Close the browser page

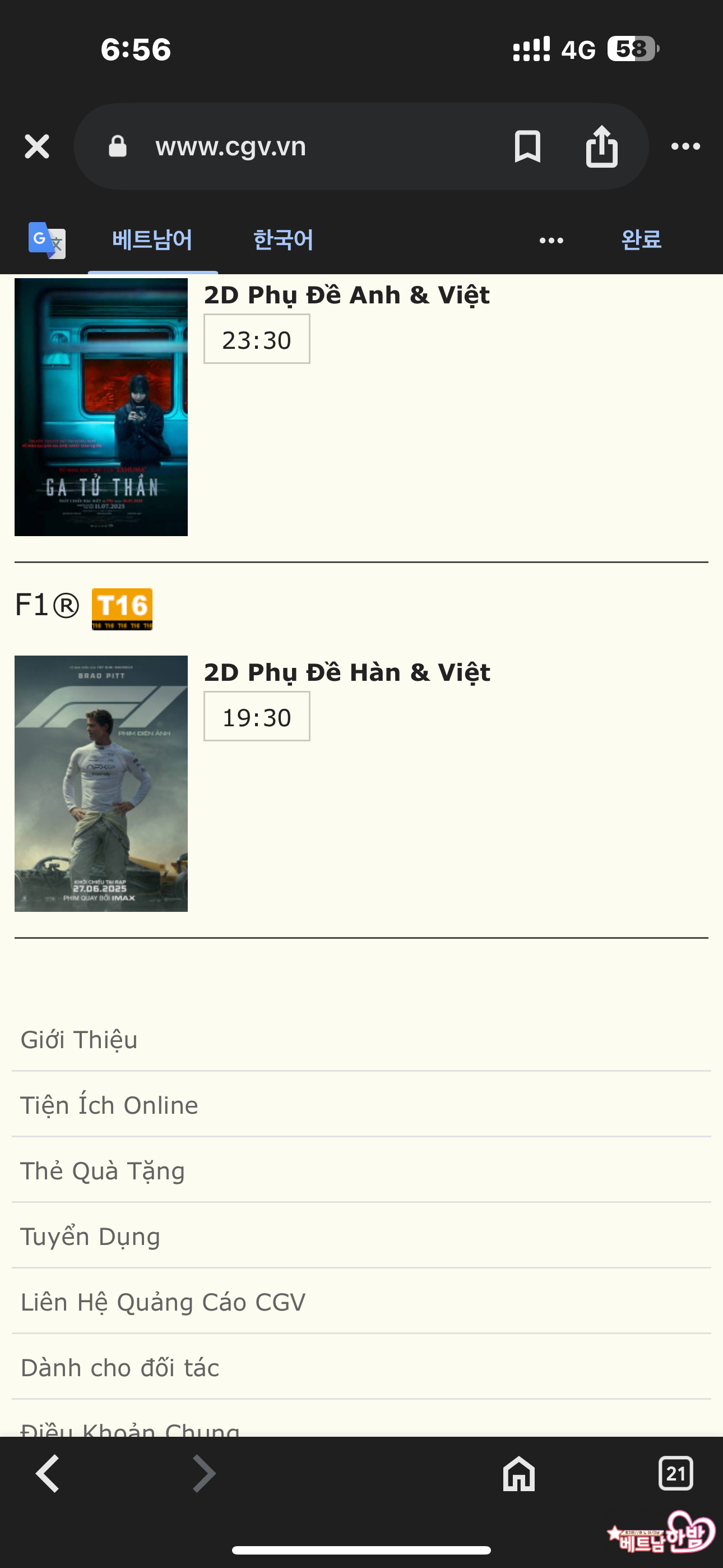pos(36,147)
